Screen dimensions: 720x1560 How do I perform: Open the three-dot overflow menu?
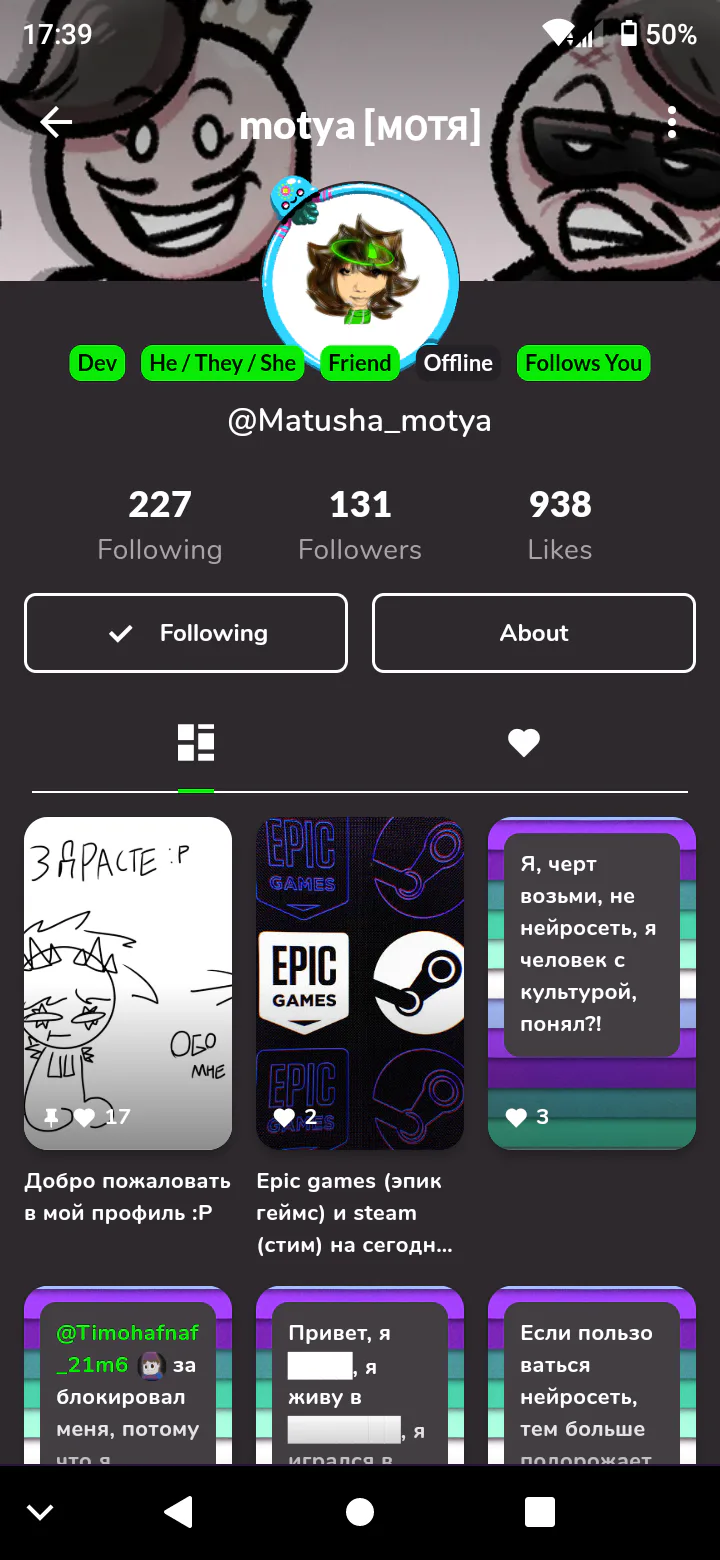click(x=671, y=123)
